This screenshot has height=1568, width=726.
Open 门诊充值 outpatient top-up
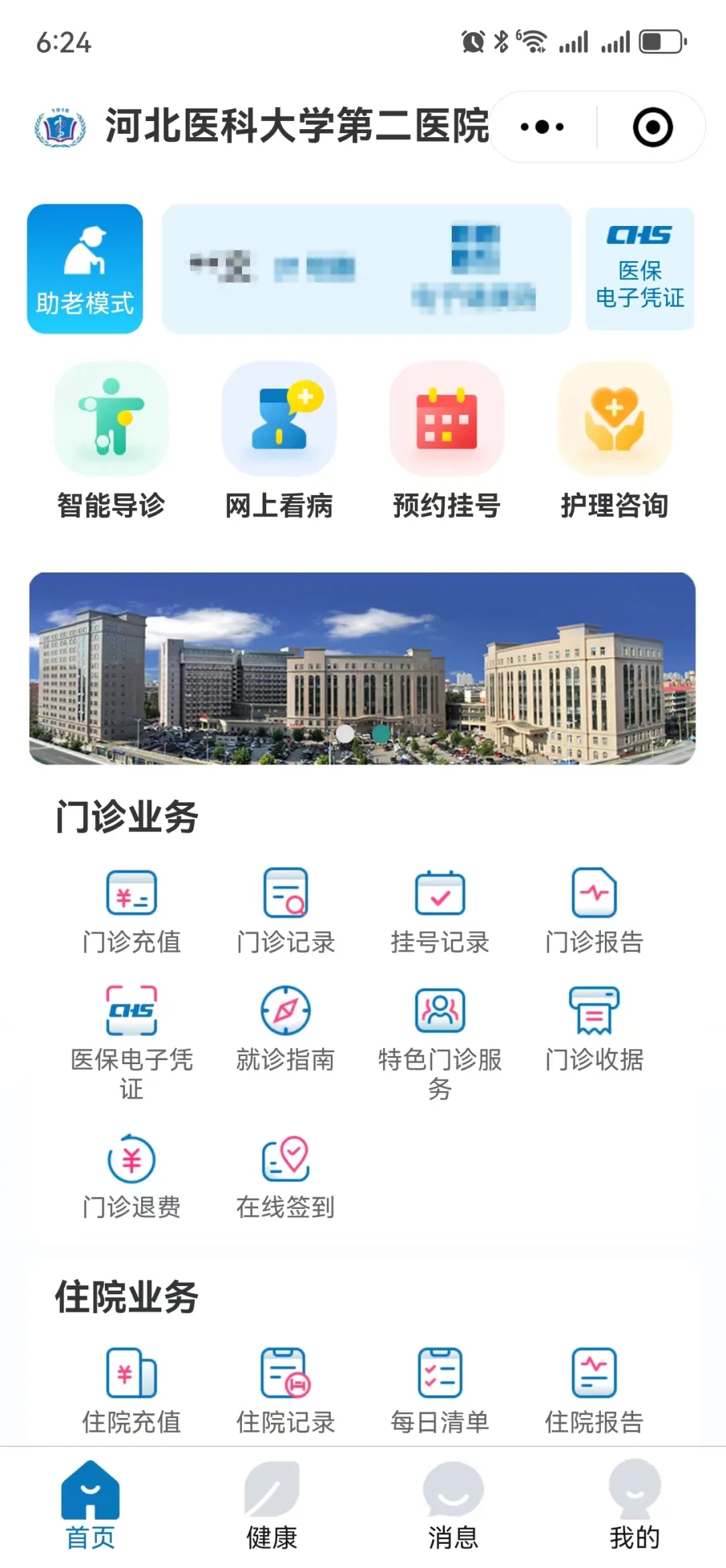coord(132,911)
